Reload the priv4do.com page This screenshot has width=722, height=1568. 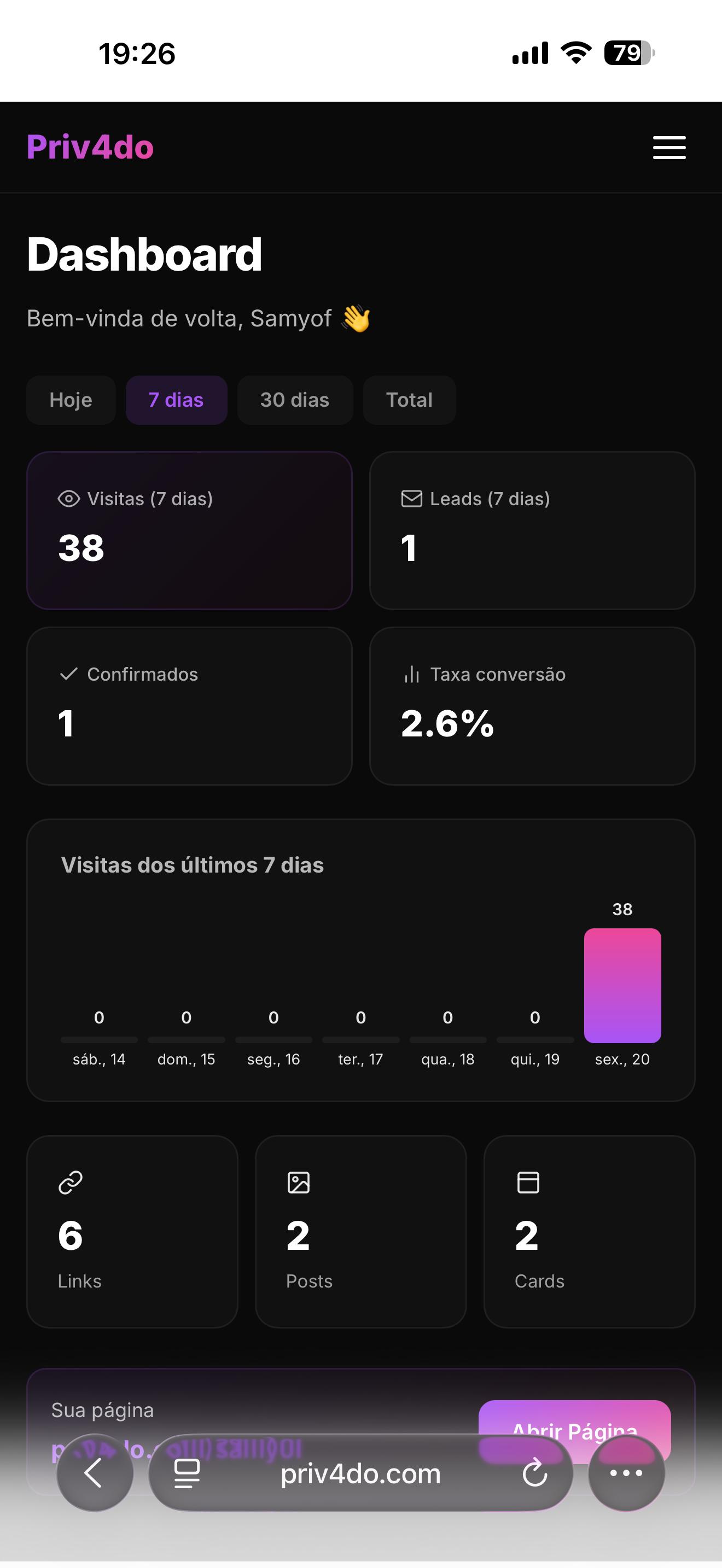click(534, 1473)
